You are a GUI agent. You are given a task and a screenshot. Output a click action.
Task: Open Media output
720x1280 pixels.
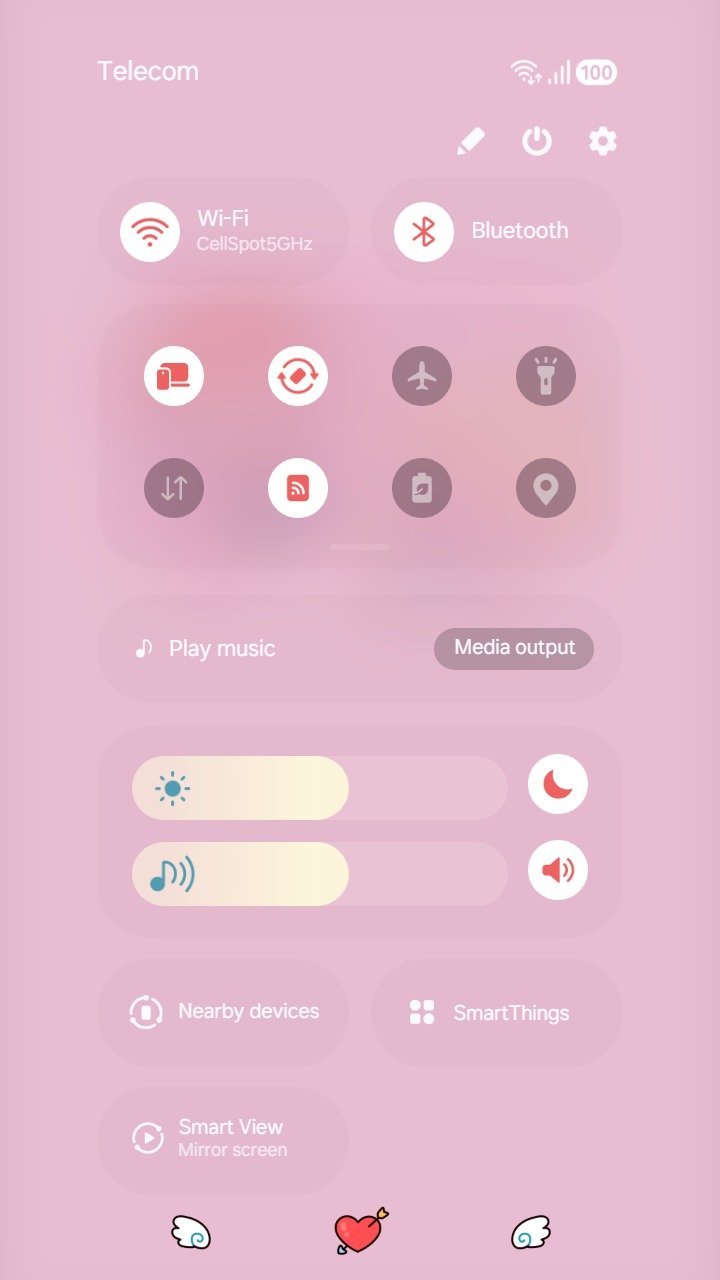pos(514,648)
